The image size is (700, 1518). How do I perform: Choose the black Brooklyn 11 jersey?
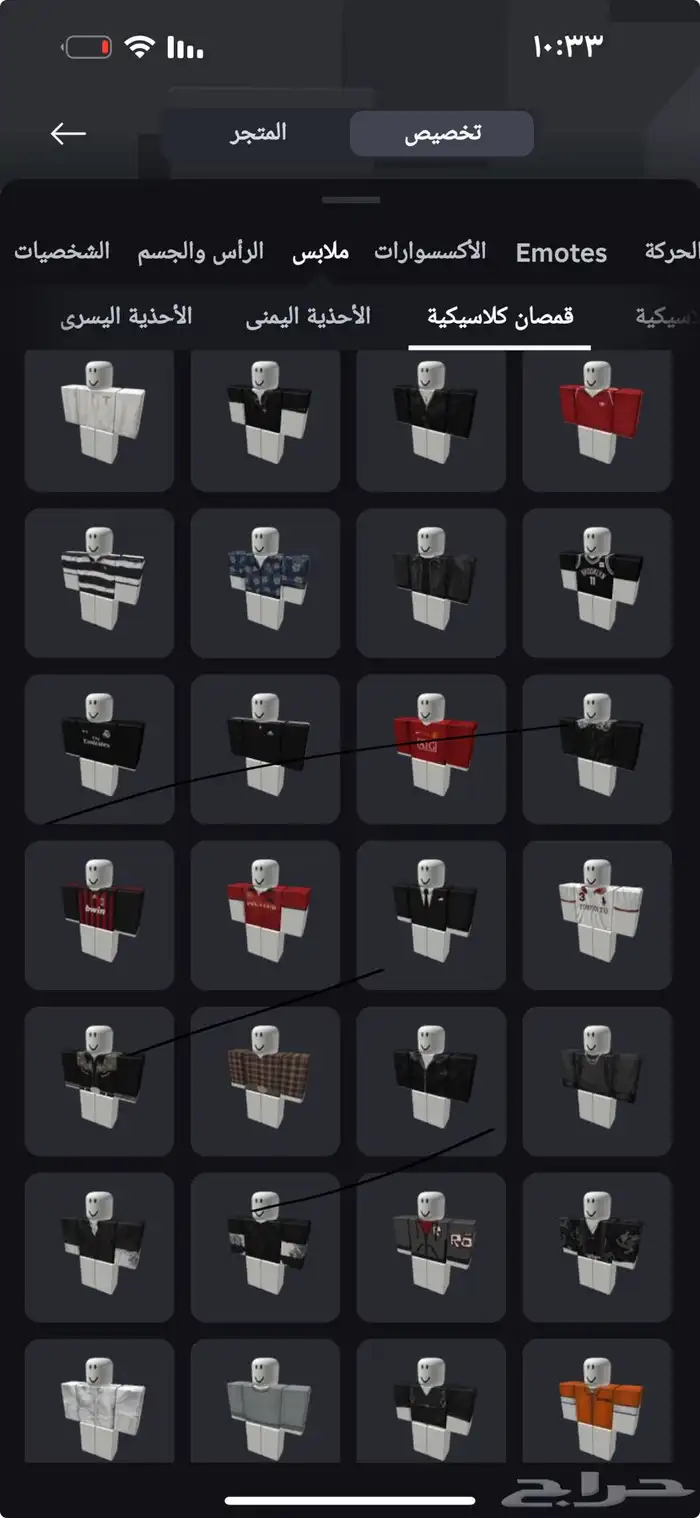[x=597, y=582]
